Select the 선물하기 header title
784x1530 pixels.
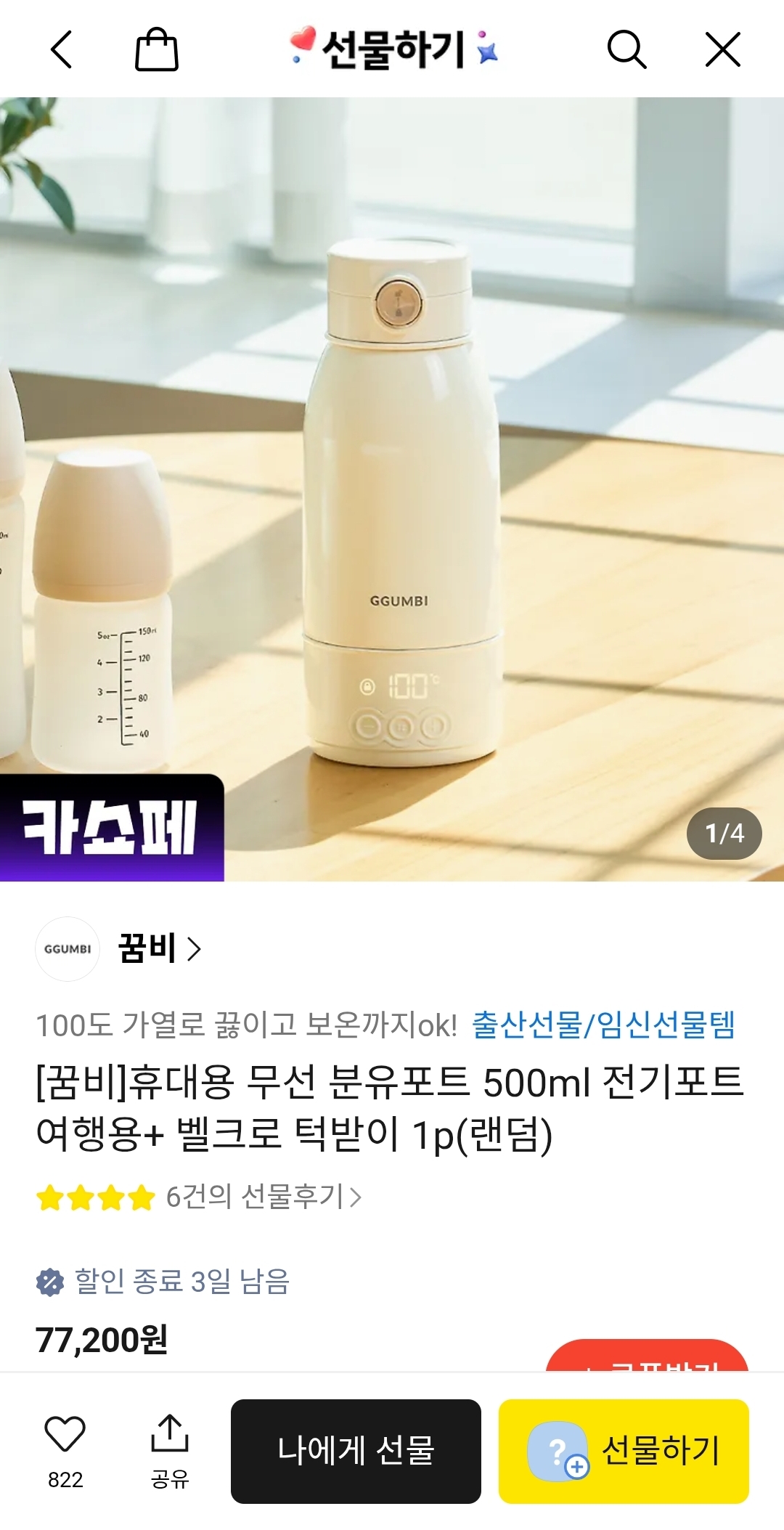[x=392, y=49]
